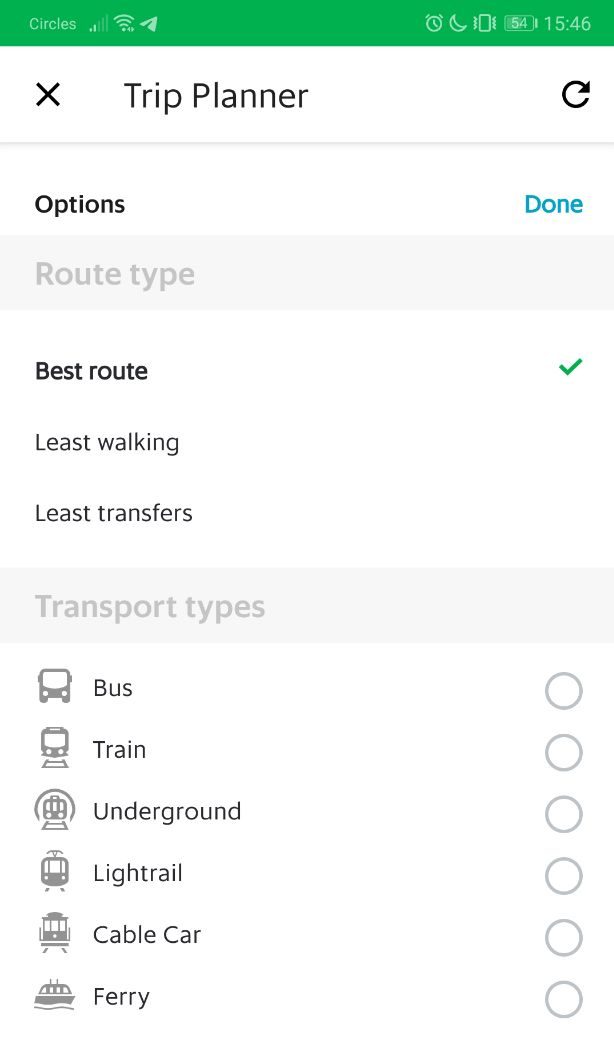Pick Cable Car transport type
The image size is (614, 1049).
pos(563,937)
